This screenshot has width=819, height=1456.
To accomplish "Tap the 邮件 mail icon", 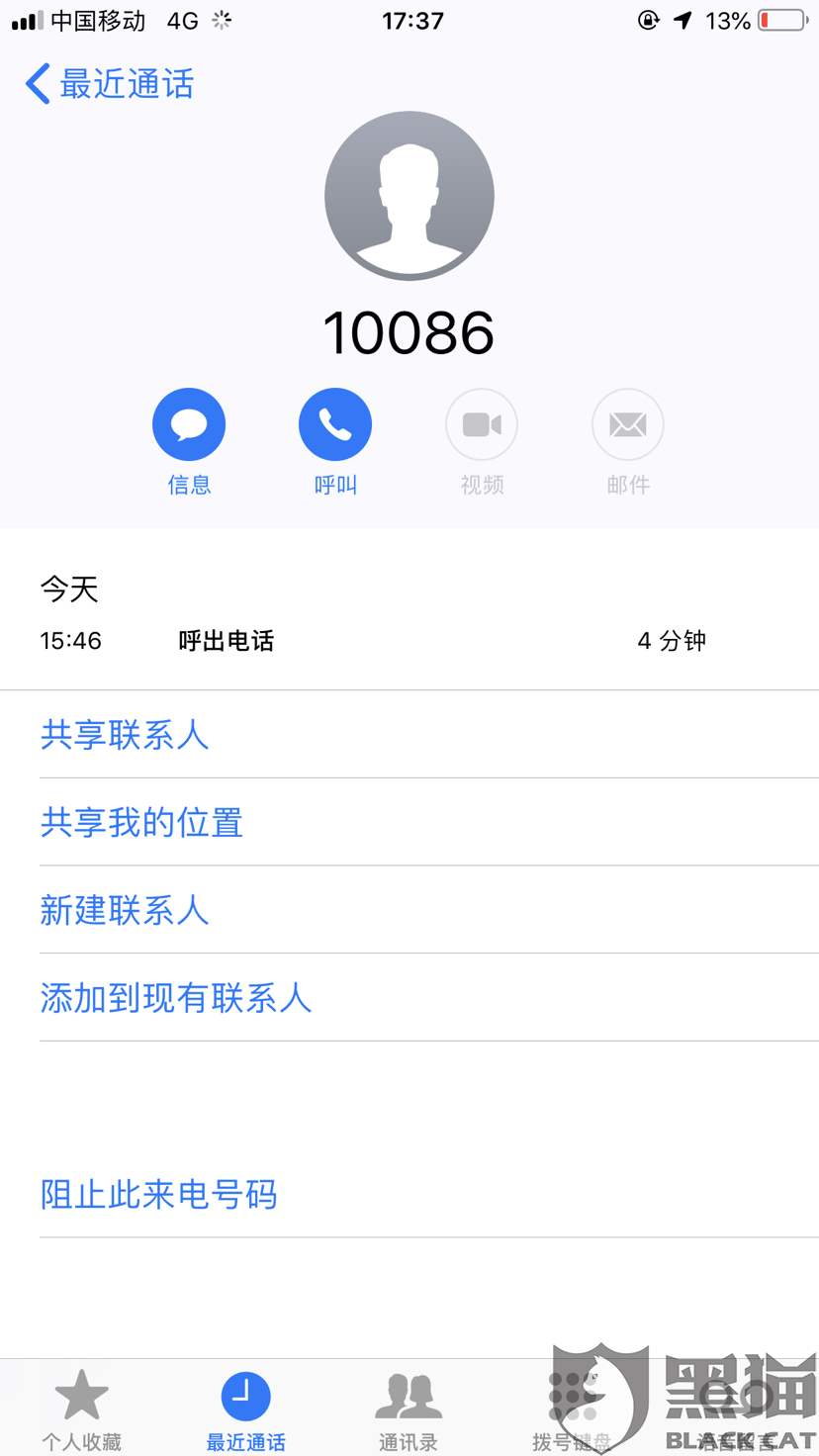I will (628, 423).
